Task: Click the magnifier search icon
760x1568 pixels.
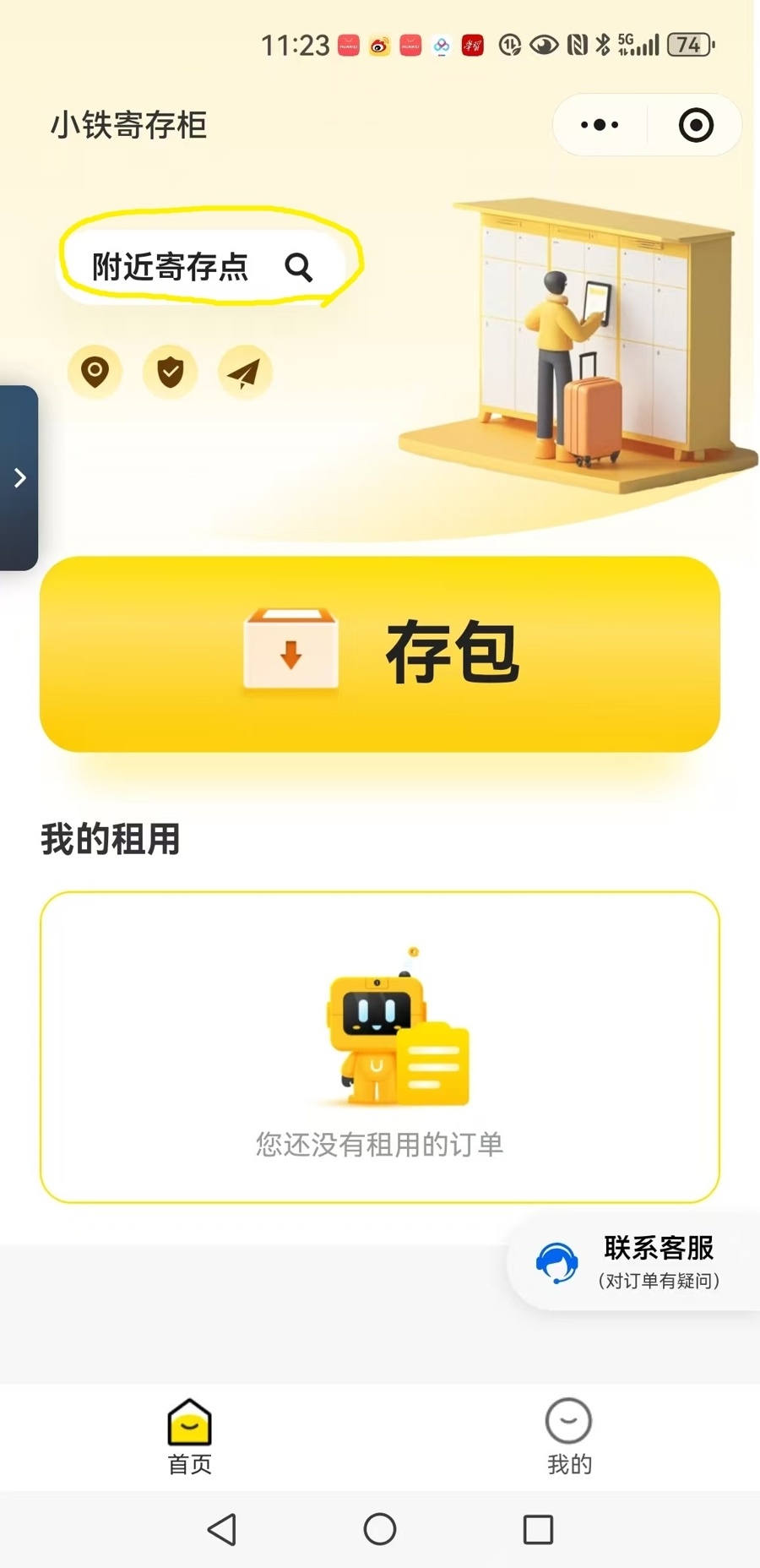Action: click(x=298, y=268)
